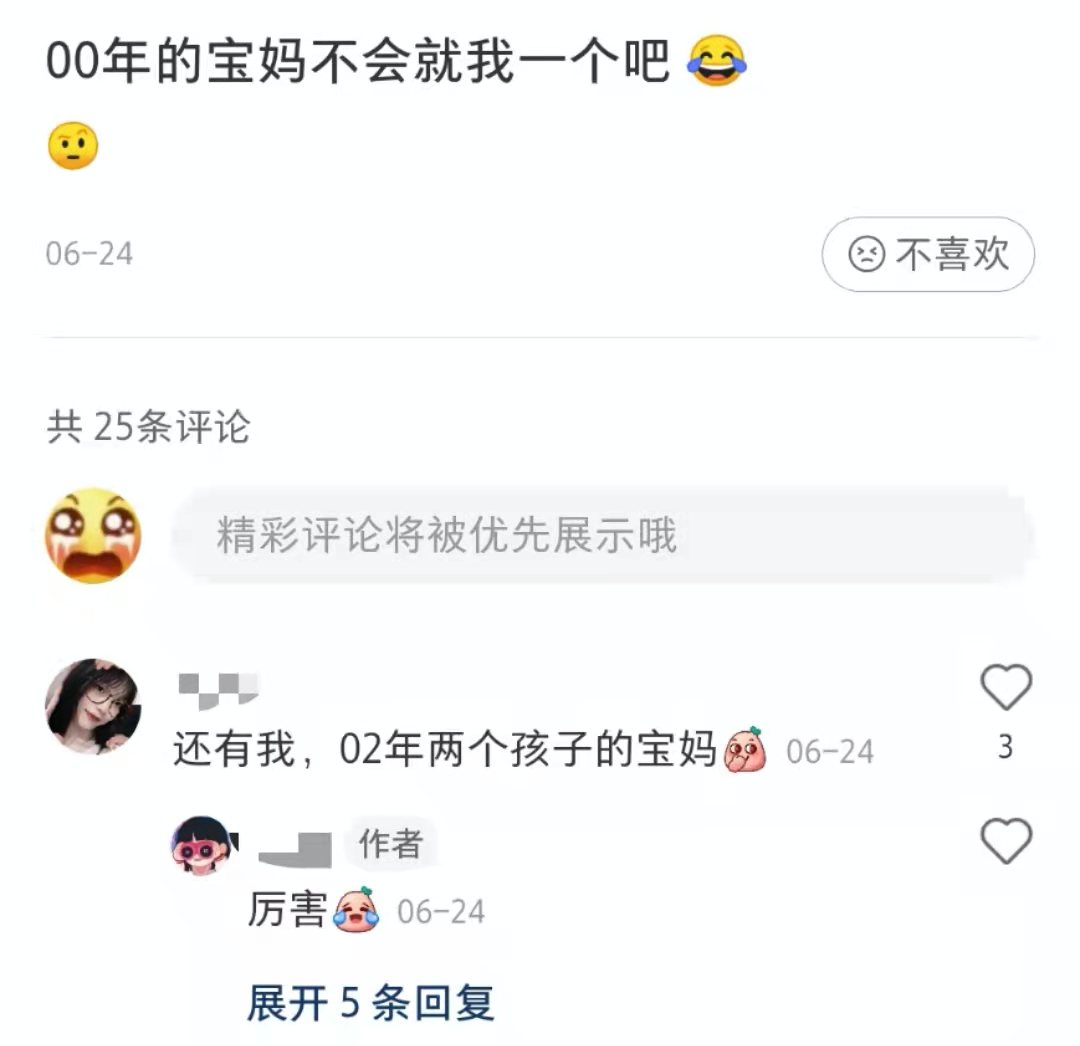Open the profile of the 02年 commenter

coord(93,706)
